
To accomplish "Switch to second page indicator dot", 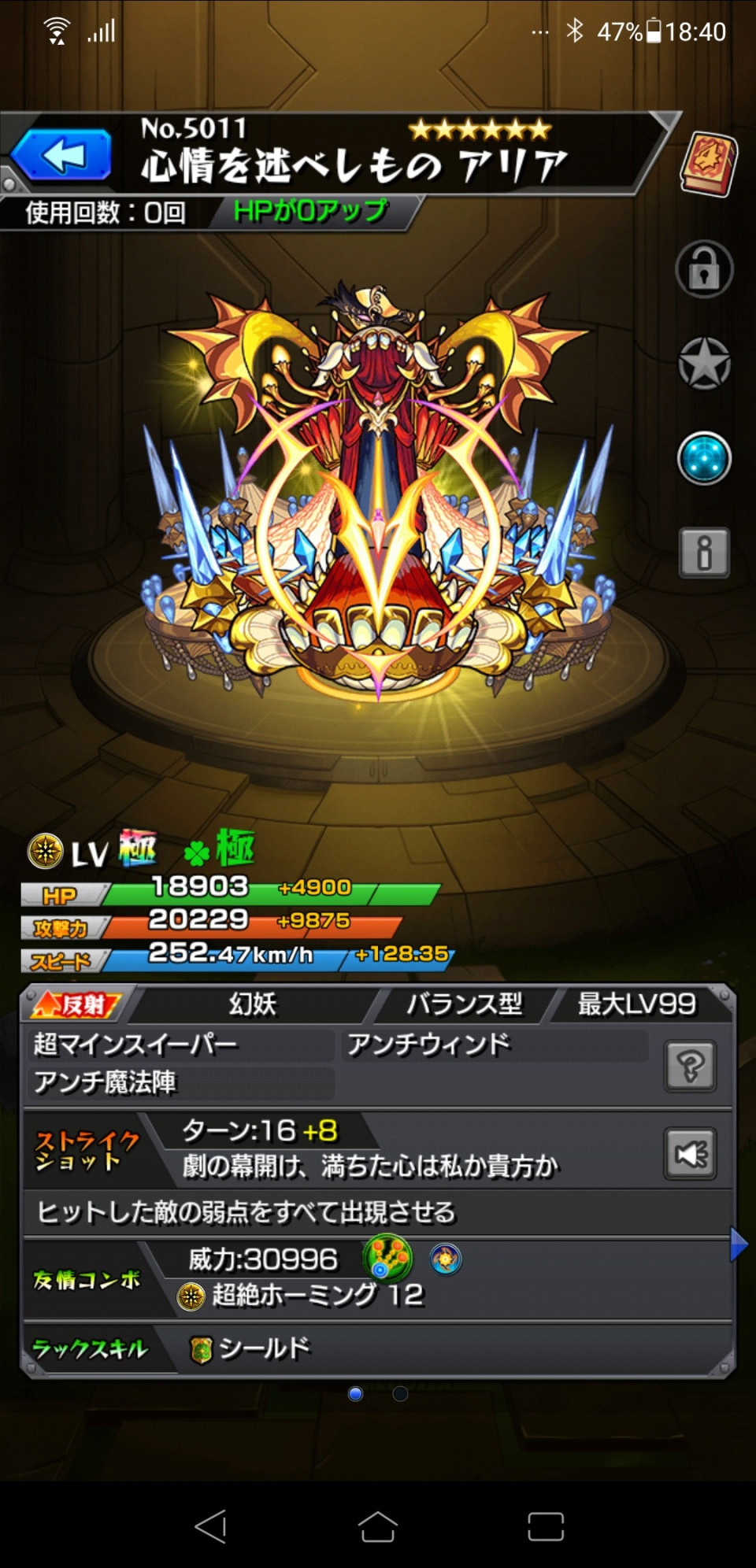I will (400, 1394).
